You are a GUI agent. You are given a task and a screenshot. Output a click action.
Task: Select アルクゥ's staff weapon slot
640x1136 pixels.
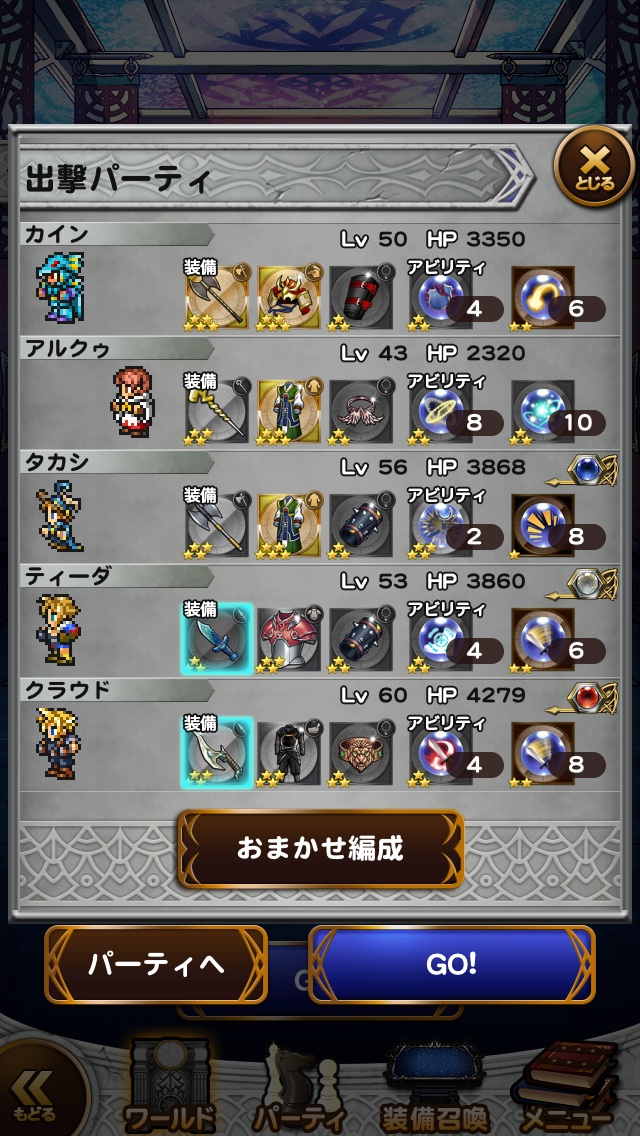(216, 410)
